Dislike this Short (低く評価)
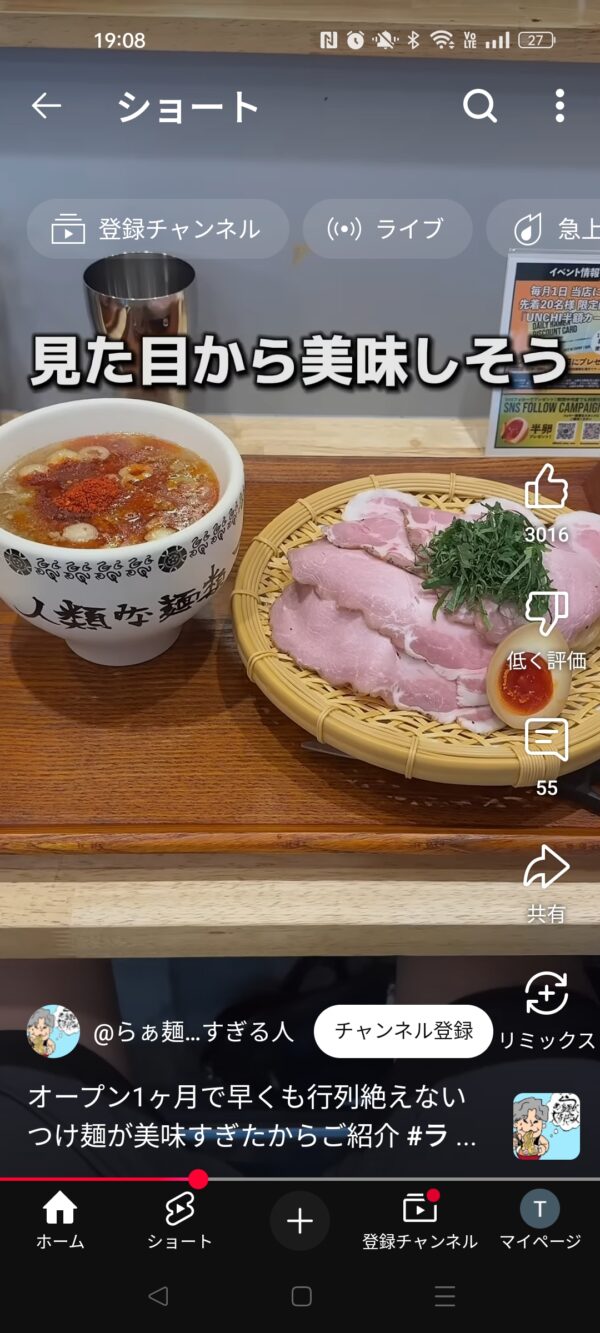The height and width of the screenshot is (1333, 600). tap(546, 615)
